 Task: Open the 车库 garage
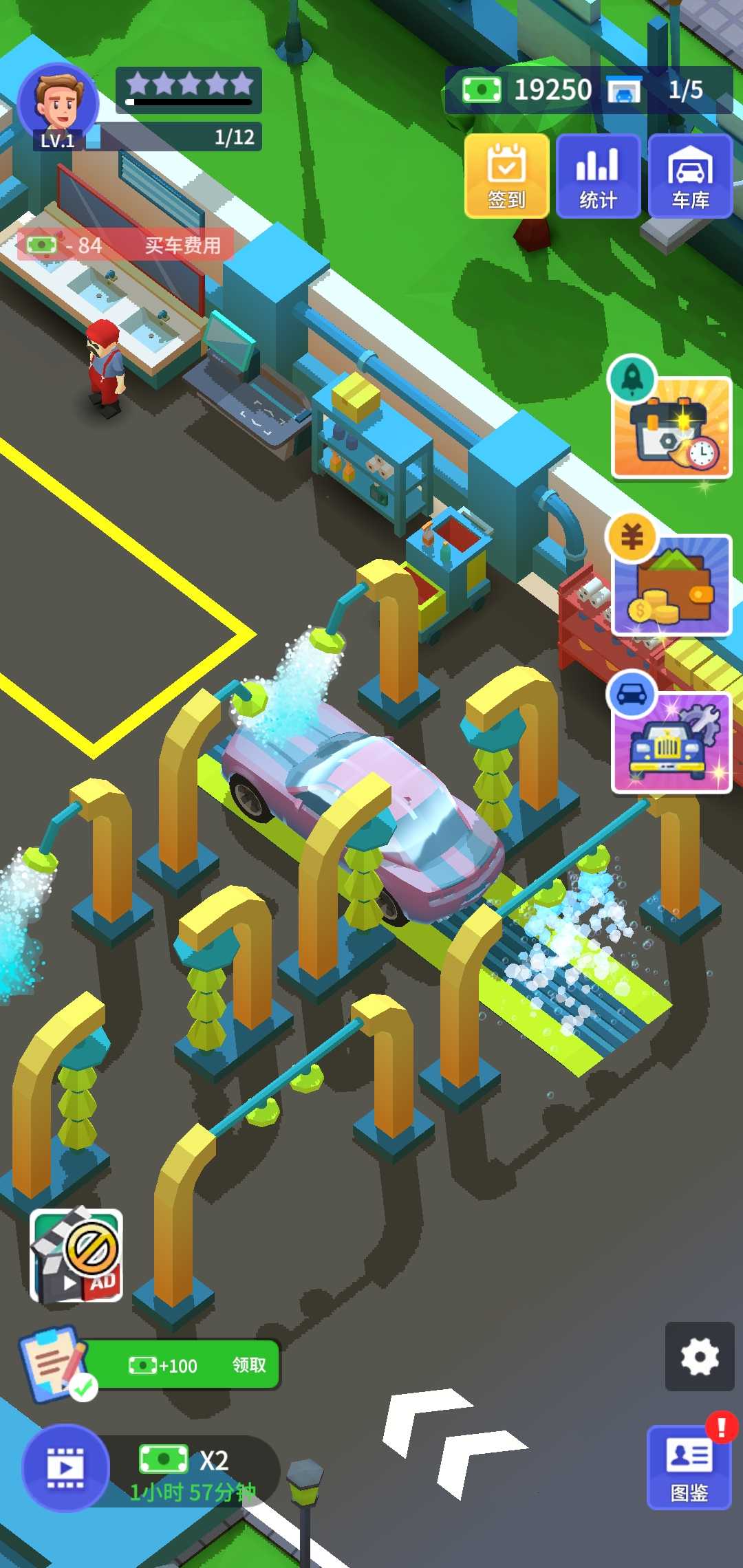[x=690, y=176]
